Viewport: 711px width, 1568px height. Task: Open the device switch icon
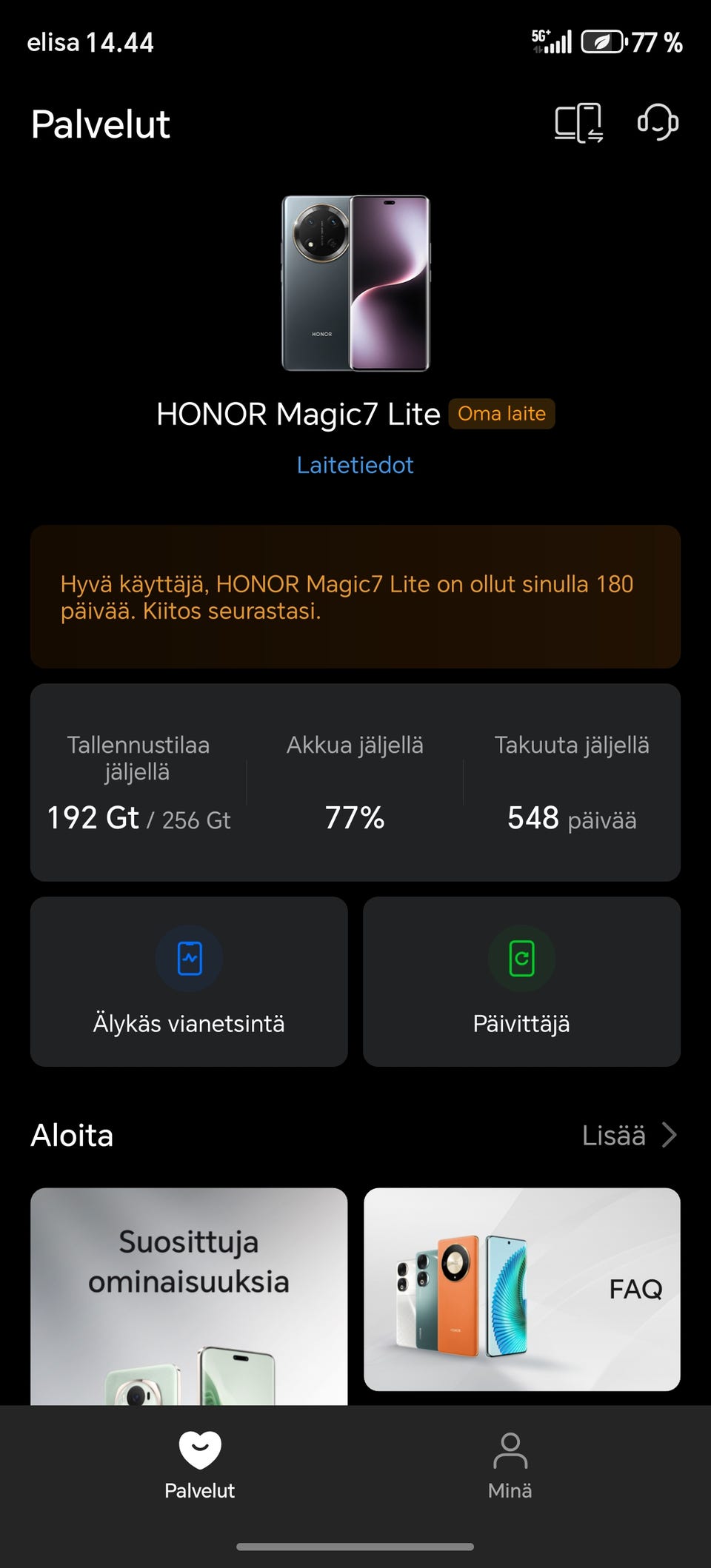click(x=579, y=123)
